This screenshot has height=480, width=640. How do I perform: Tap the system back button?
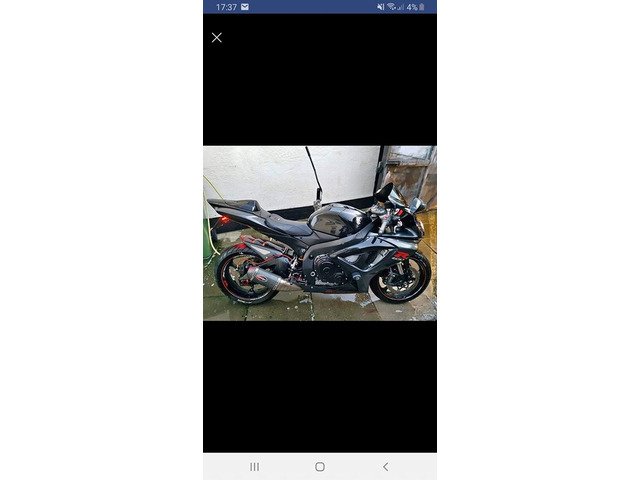(x=385, y=466)
